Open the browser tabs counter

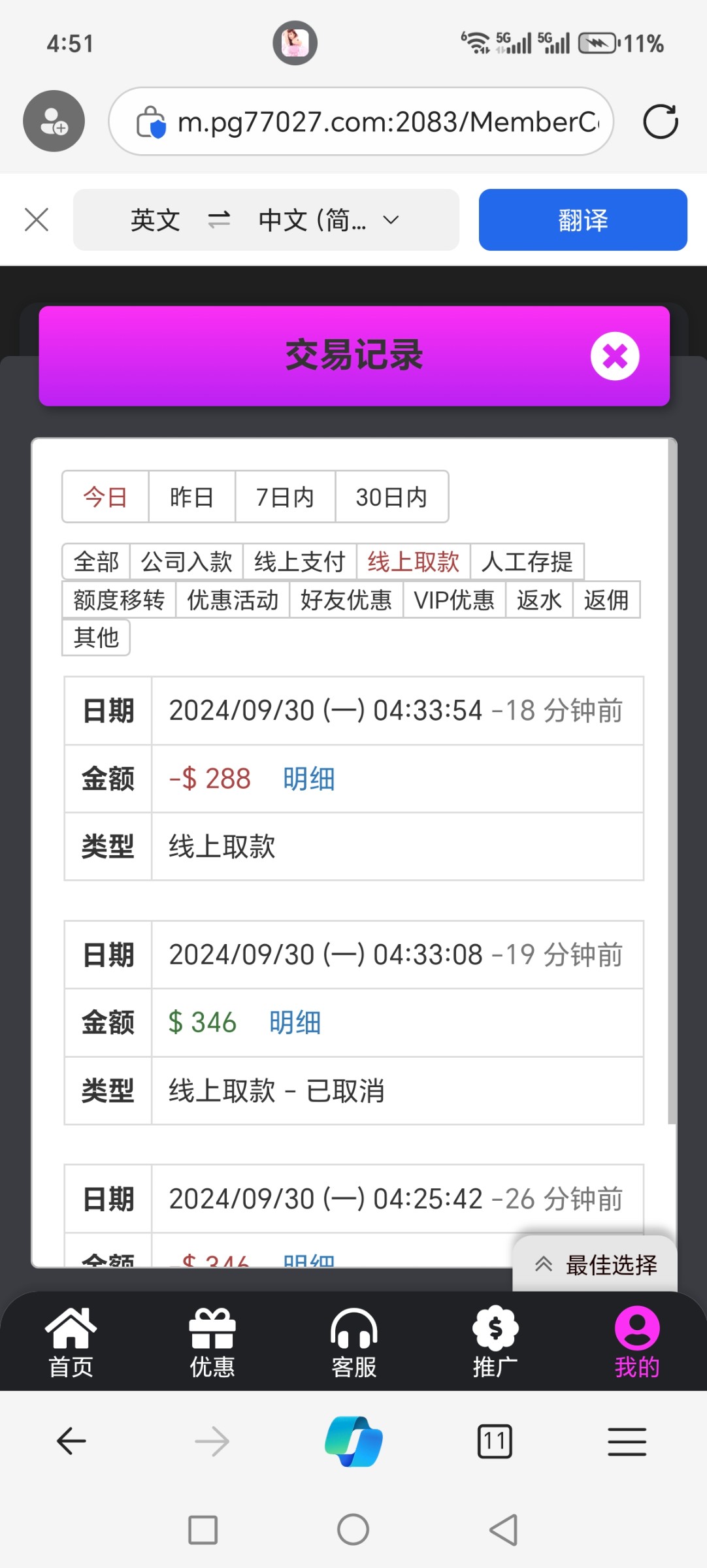[x=495, y=1441]
